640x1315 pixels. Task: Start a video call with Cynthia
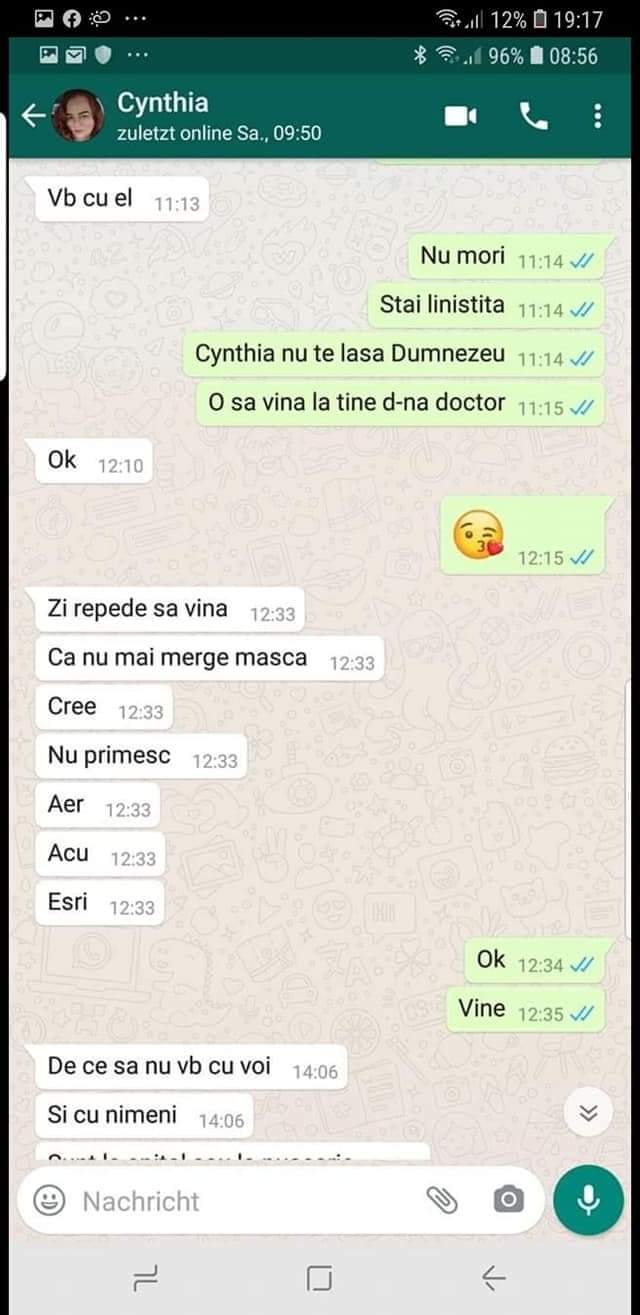pyautogui.click(x=460, y=116)
